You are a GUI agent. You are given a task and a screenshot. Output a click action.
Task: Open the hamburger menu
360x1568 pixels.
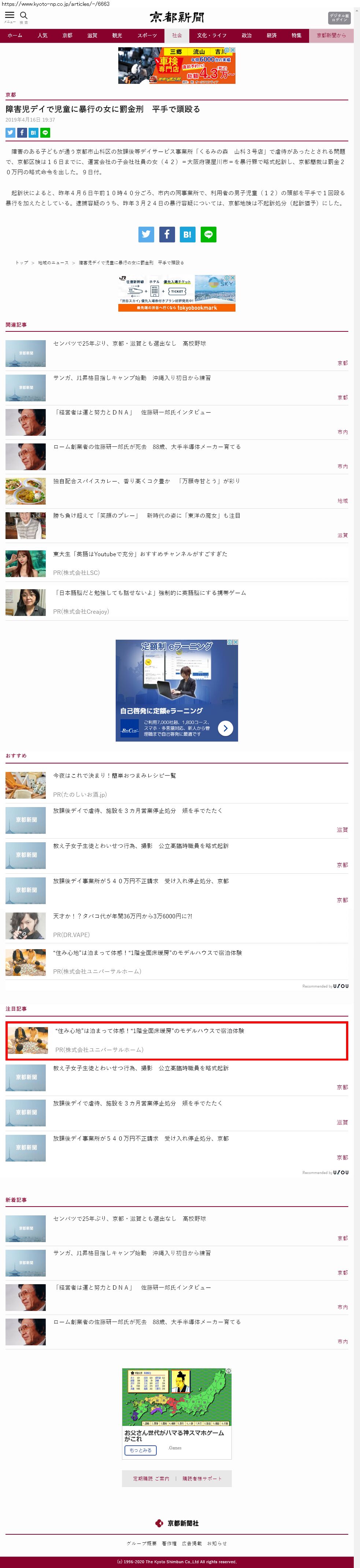point(10,16)
